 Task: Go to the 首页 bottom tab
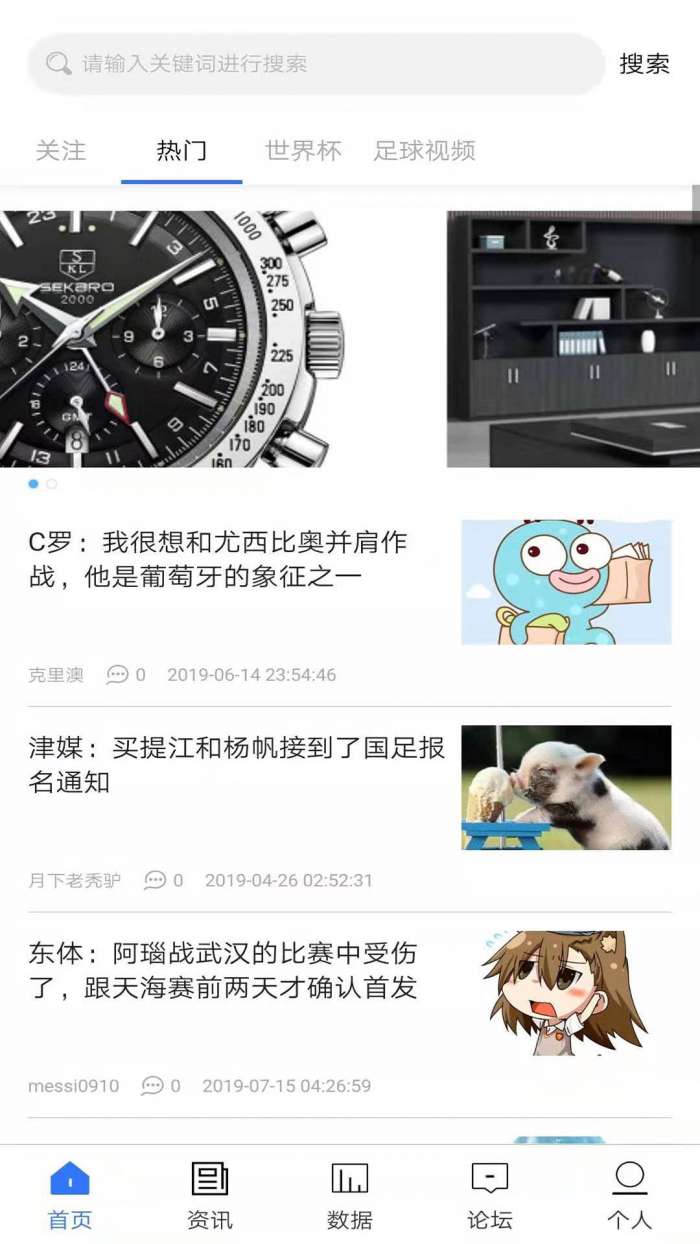point(70,1196)
